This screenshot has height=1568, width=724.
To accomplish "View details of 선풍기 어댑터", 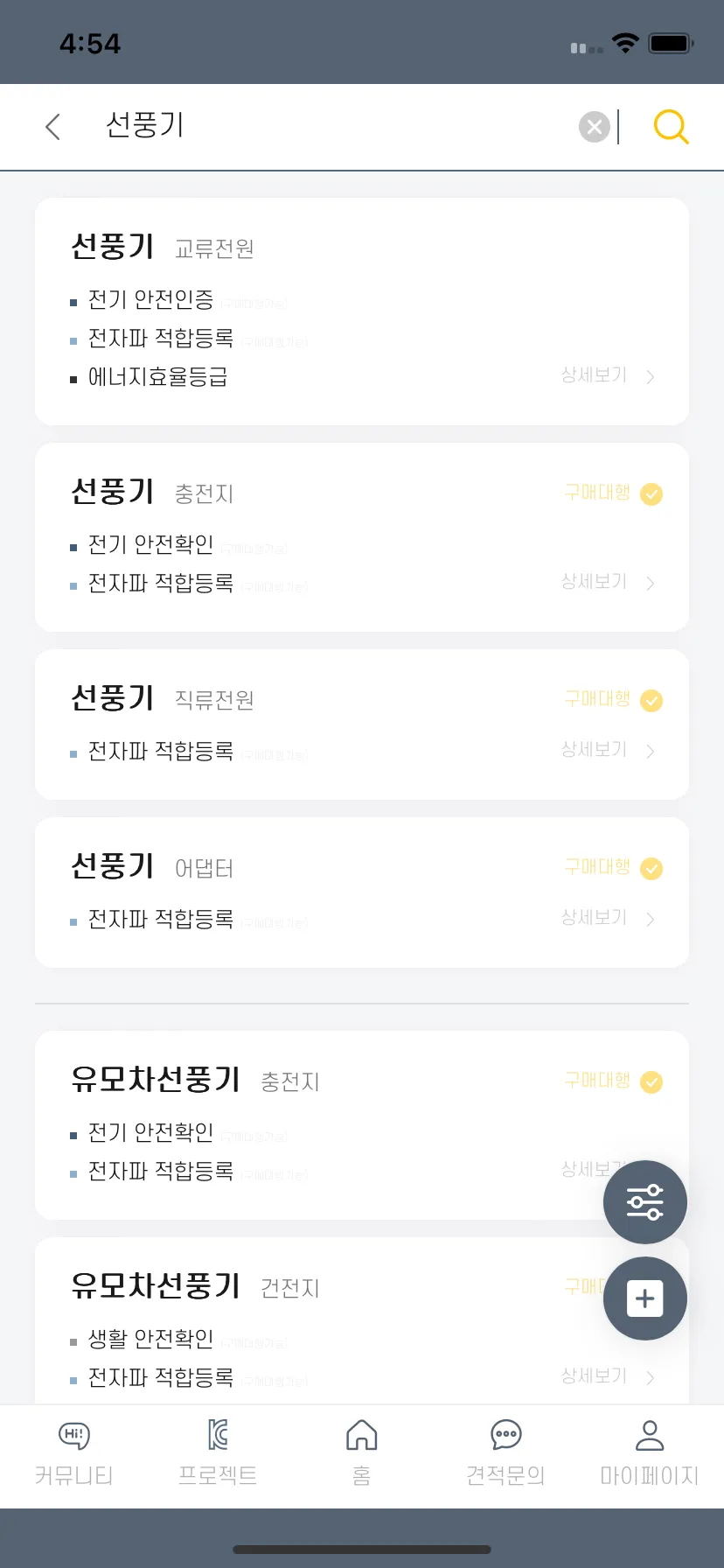I will 607,919.
